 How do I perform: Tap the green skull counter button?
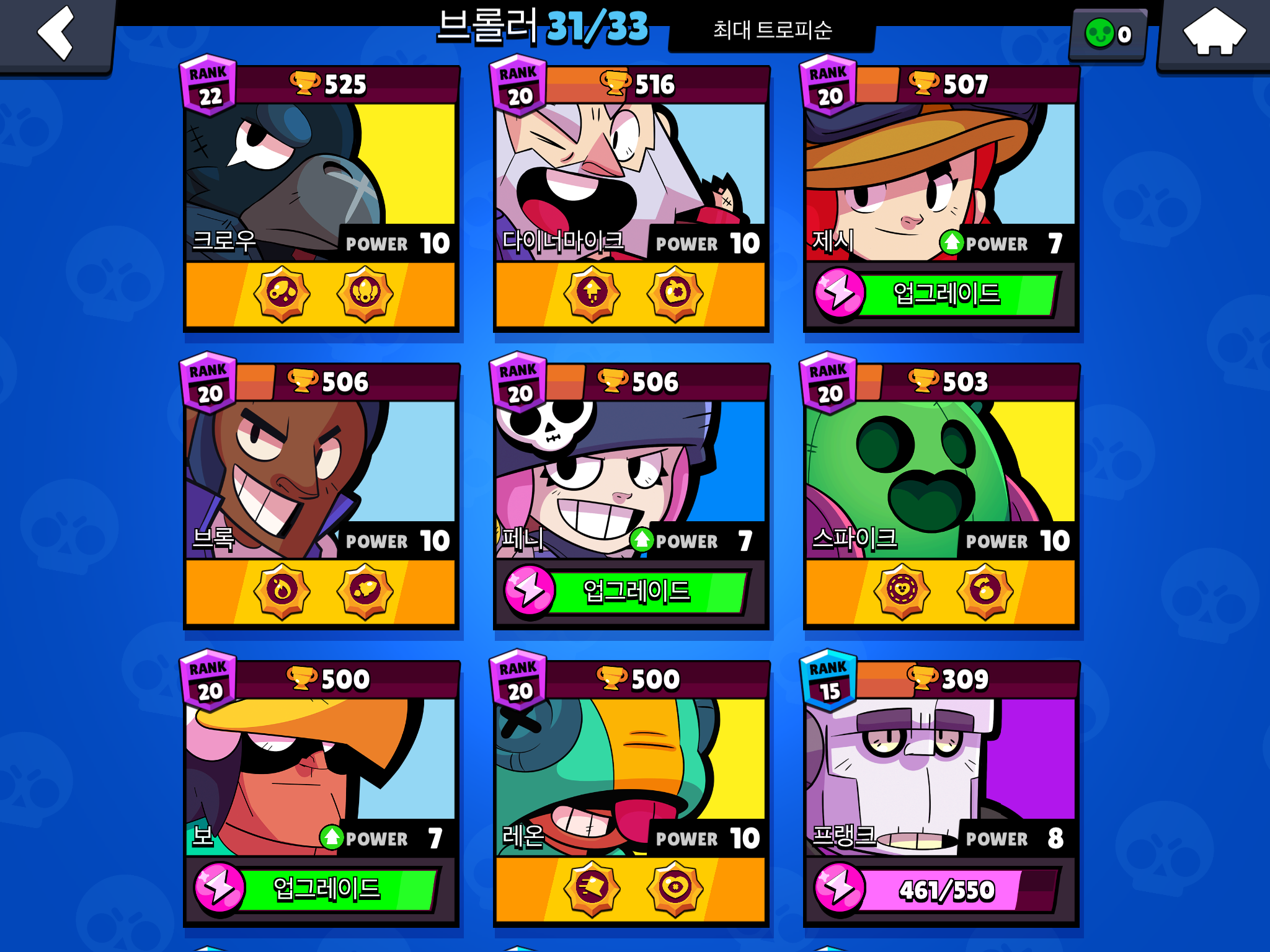coord(1108,34)
